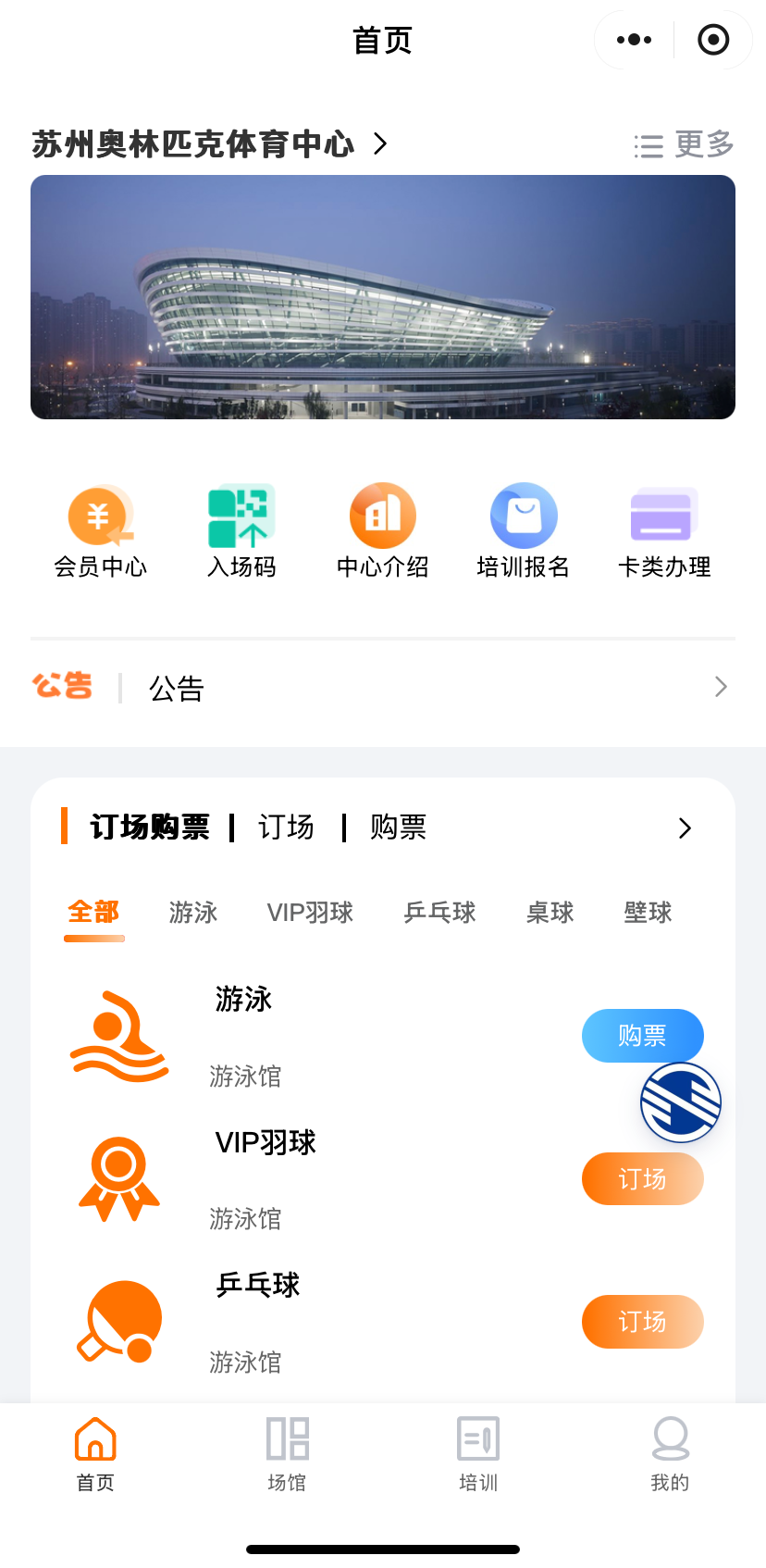Open the 卡类办理 card services icon

click(x=663, y=515)
